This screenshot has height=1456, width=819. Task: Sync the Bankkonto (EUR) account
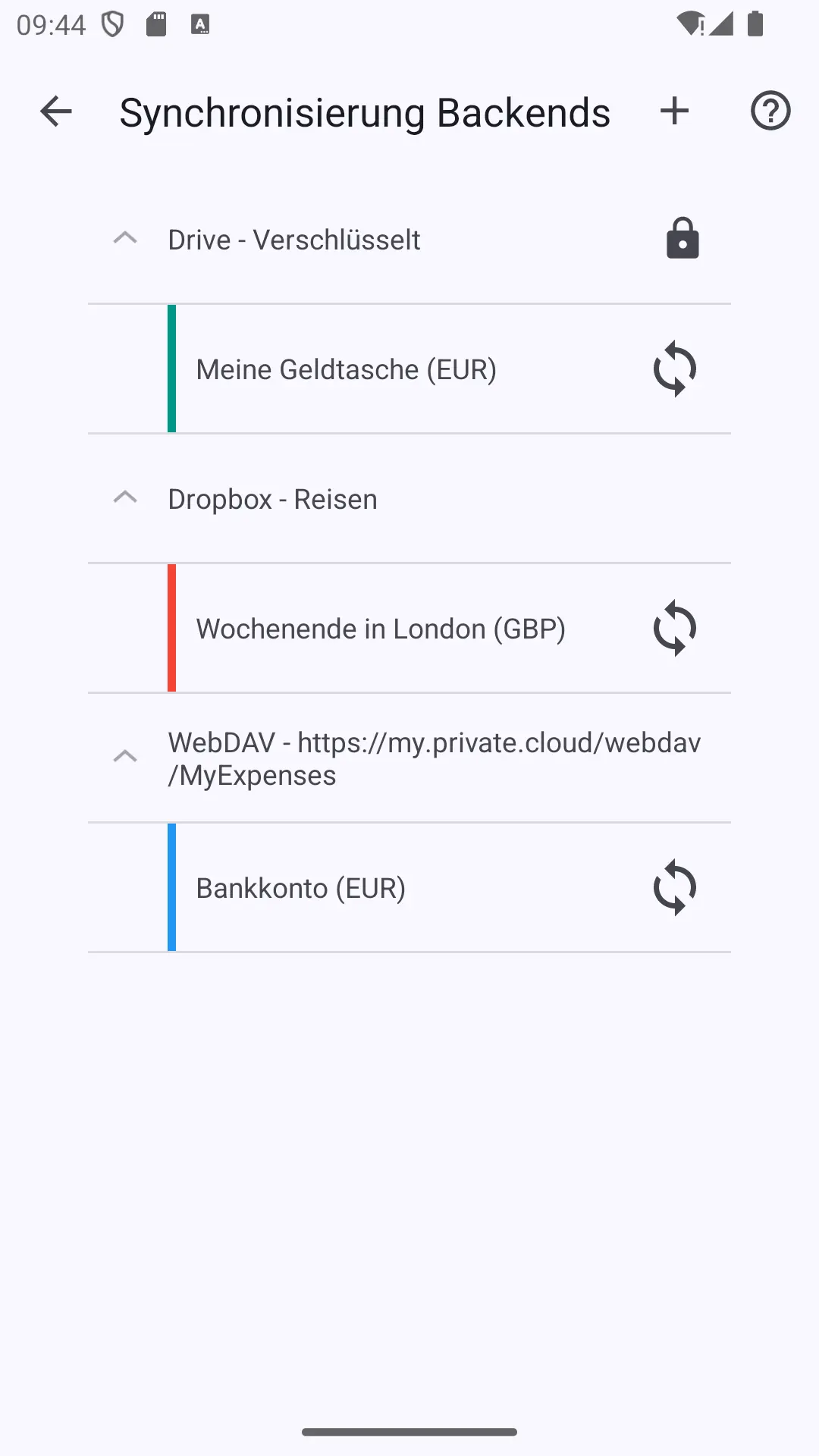click(674, 888)
